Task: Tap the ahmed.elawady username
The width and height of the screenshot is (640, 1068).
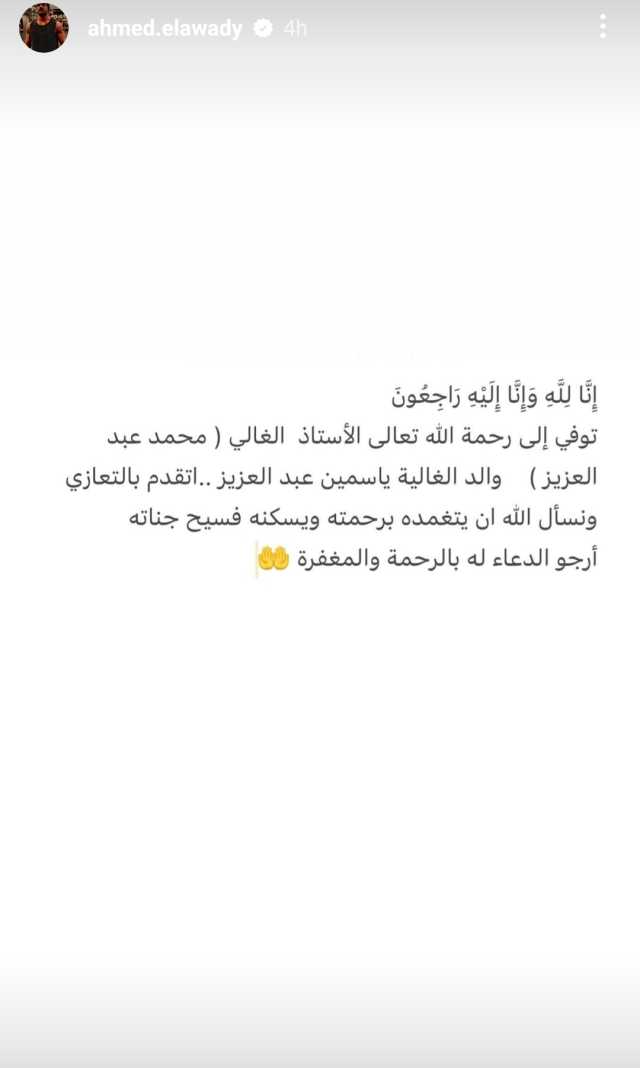Action: (165, 29)
